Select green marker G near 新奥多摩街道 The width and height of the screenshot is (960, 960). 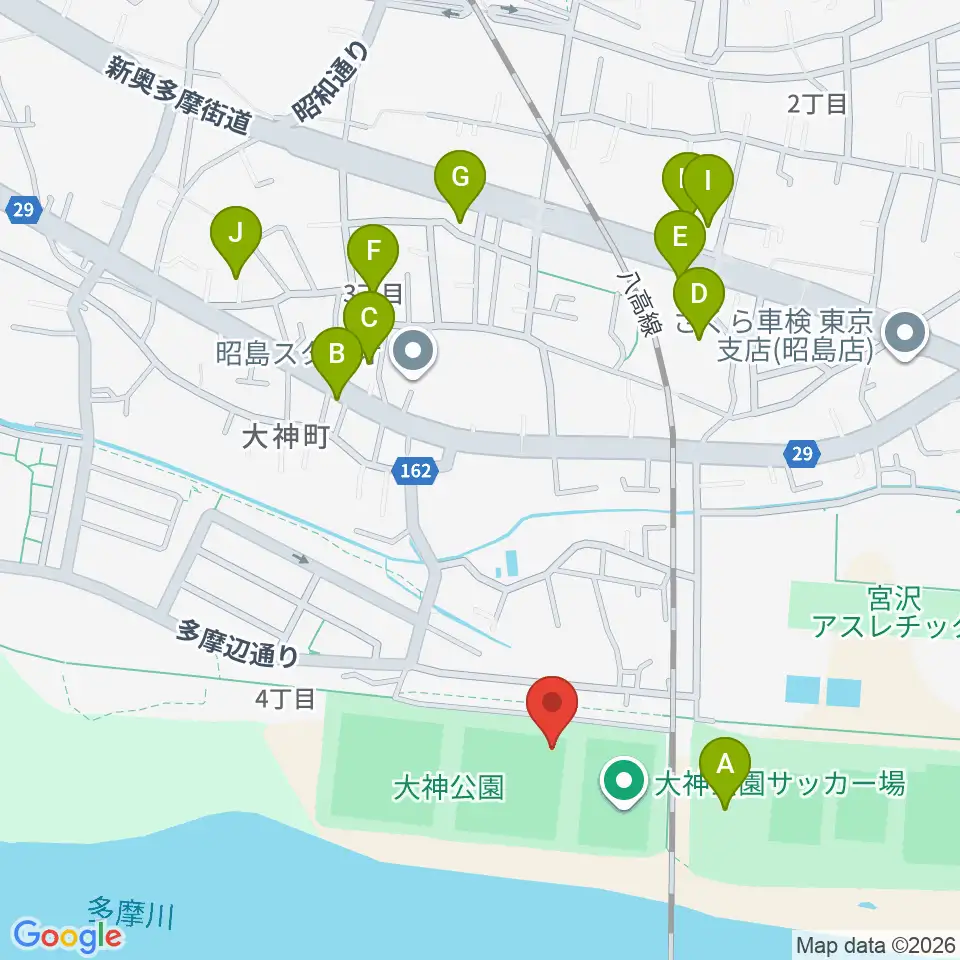coord(460,187)
